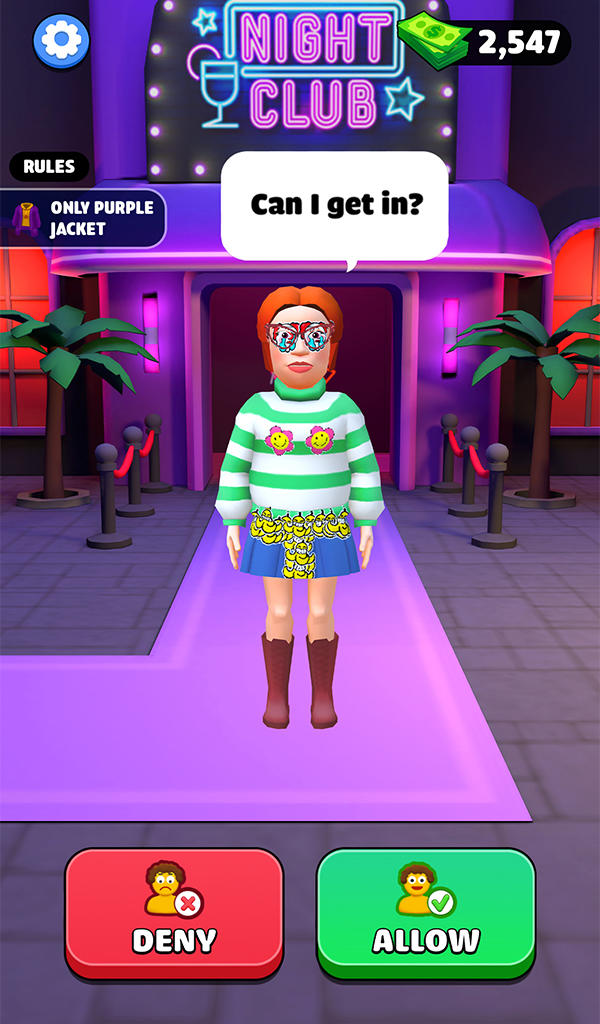Open the settings gear icon

click(62, 40)
